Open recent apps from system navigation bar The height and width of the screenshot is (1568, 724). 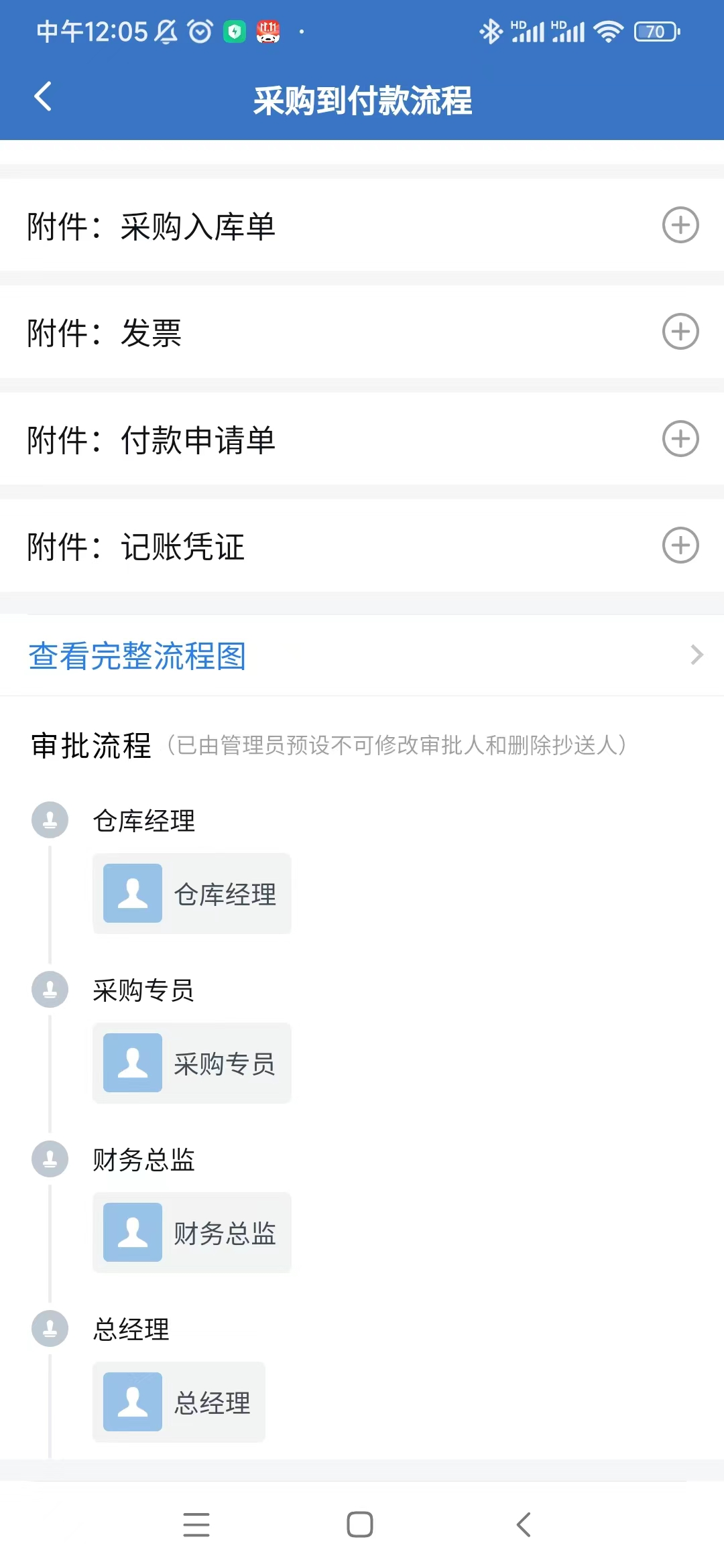tap(196, 1524)
